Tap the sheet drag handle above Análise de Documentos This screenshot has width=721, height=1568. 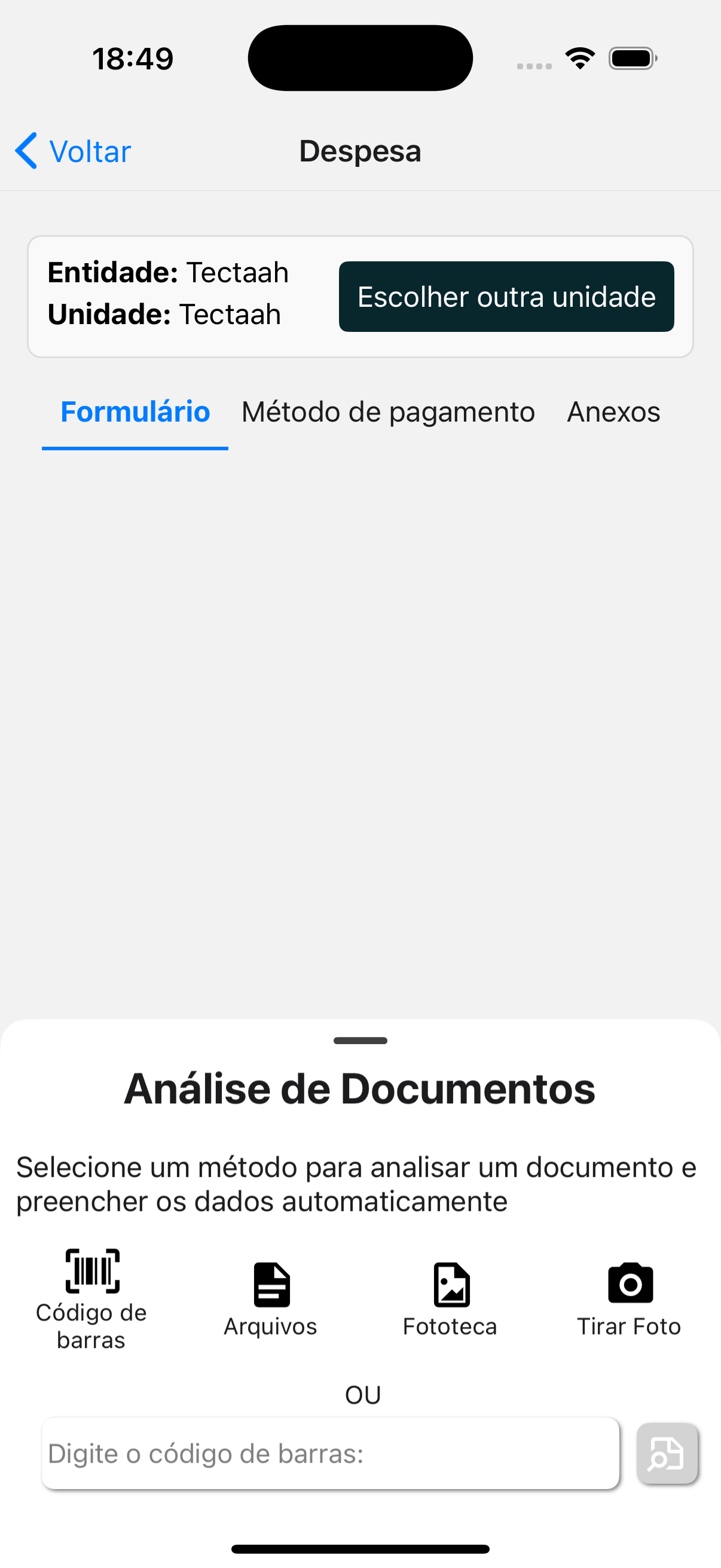[360, 1041]
